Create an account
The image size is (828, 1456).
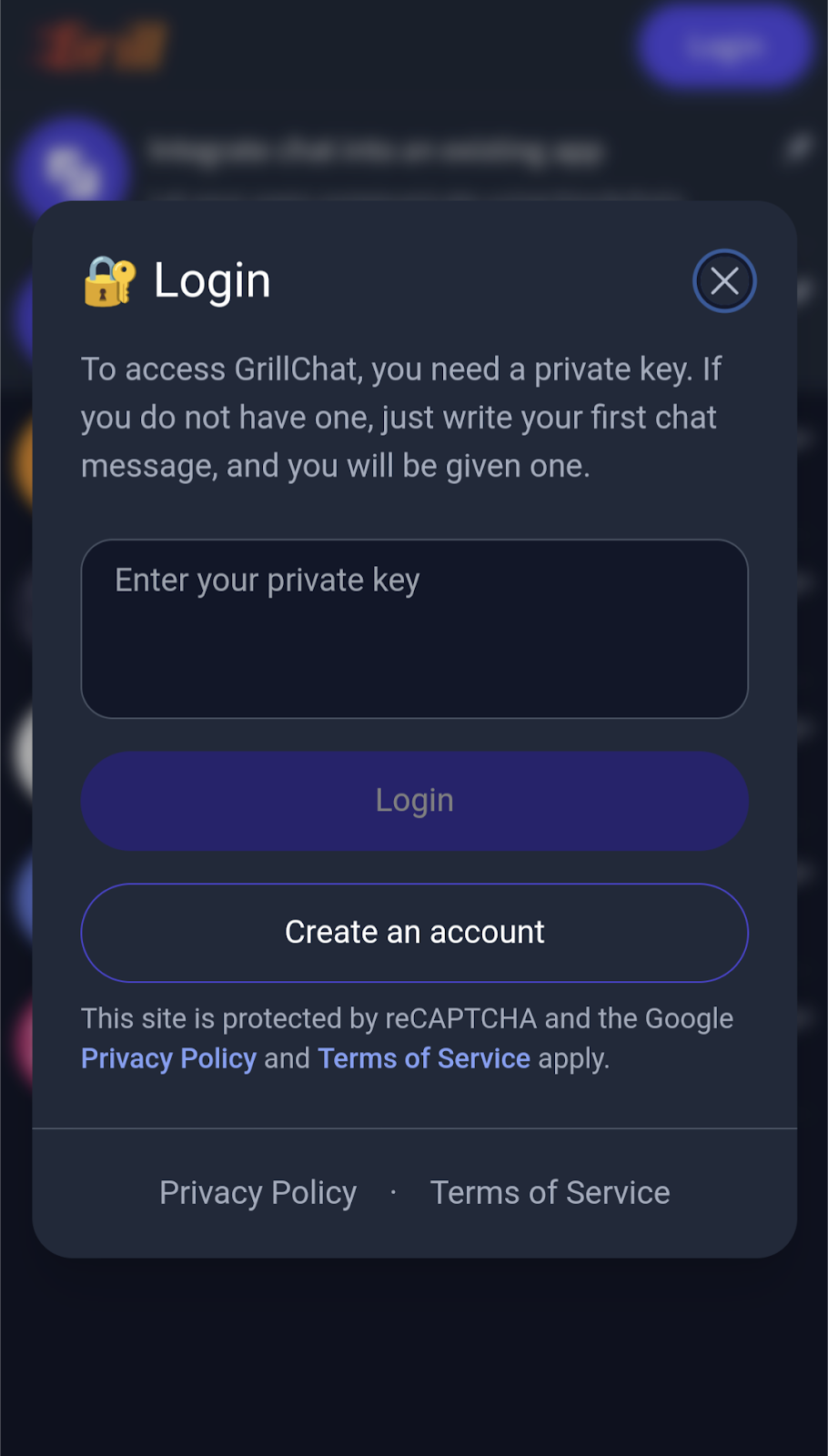pos(414,932)
